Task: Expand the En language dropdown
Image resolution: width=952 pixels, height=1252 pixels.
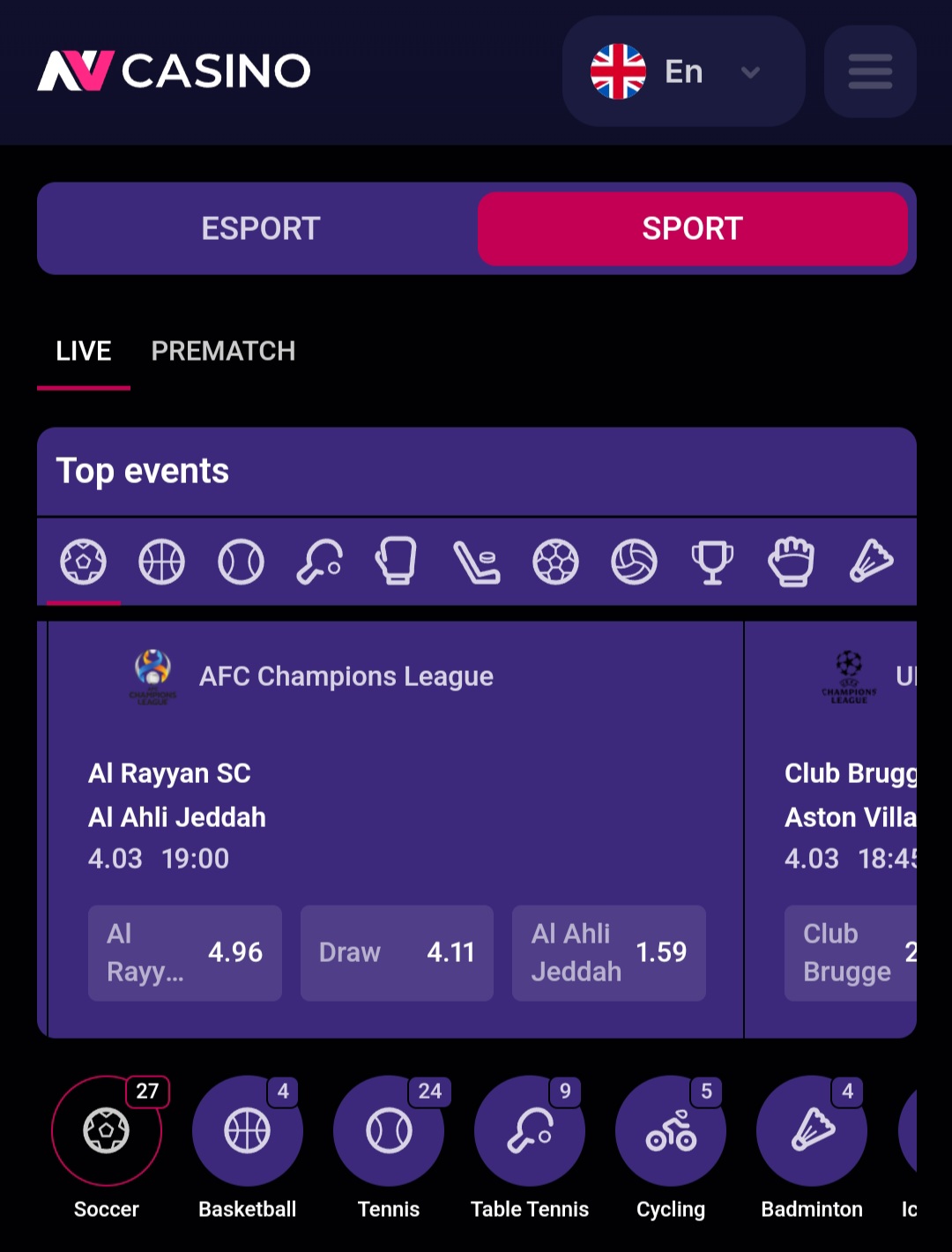Action: [683, 71]
